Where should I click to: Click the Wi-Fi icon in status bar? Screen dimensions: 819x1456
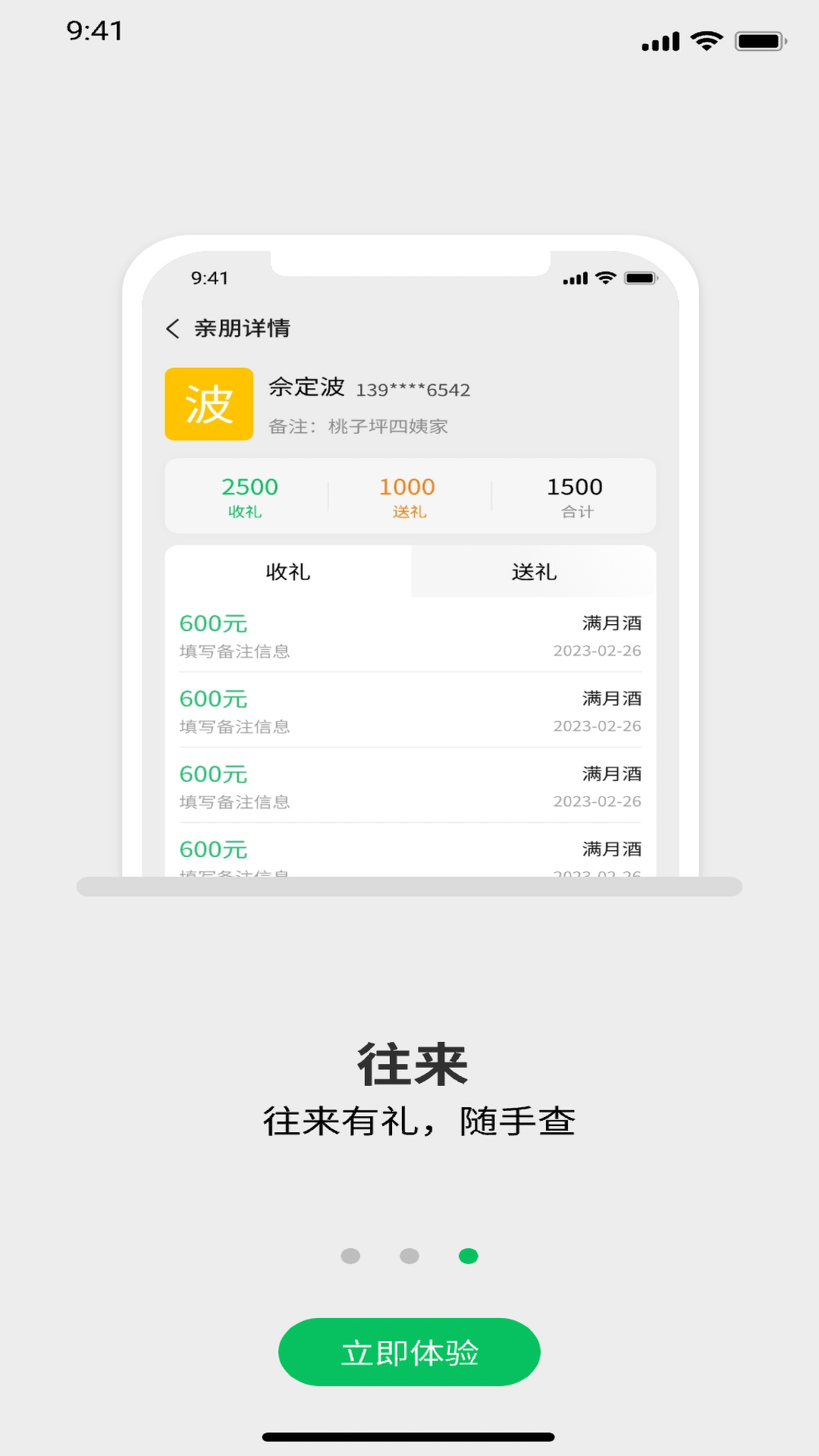pyautogui.click(x=705, y=41)
